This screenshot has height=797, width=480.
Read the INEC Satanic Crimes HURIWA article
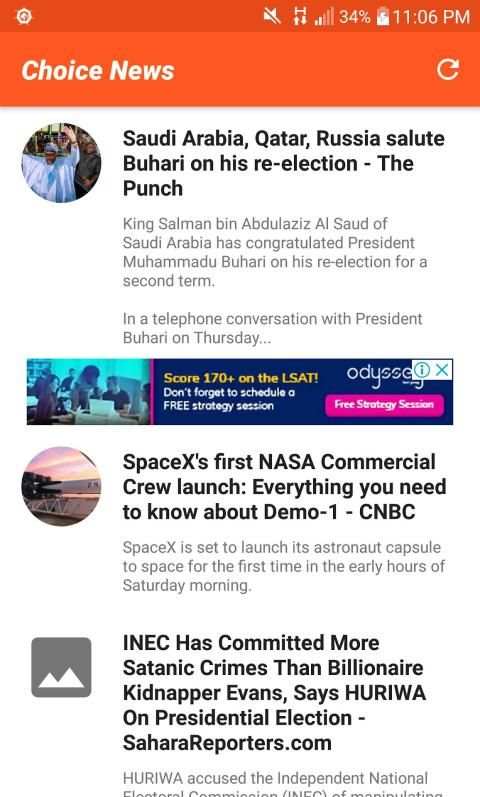(x=275, y=692)
